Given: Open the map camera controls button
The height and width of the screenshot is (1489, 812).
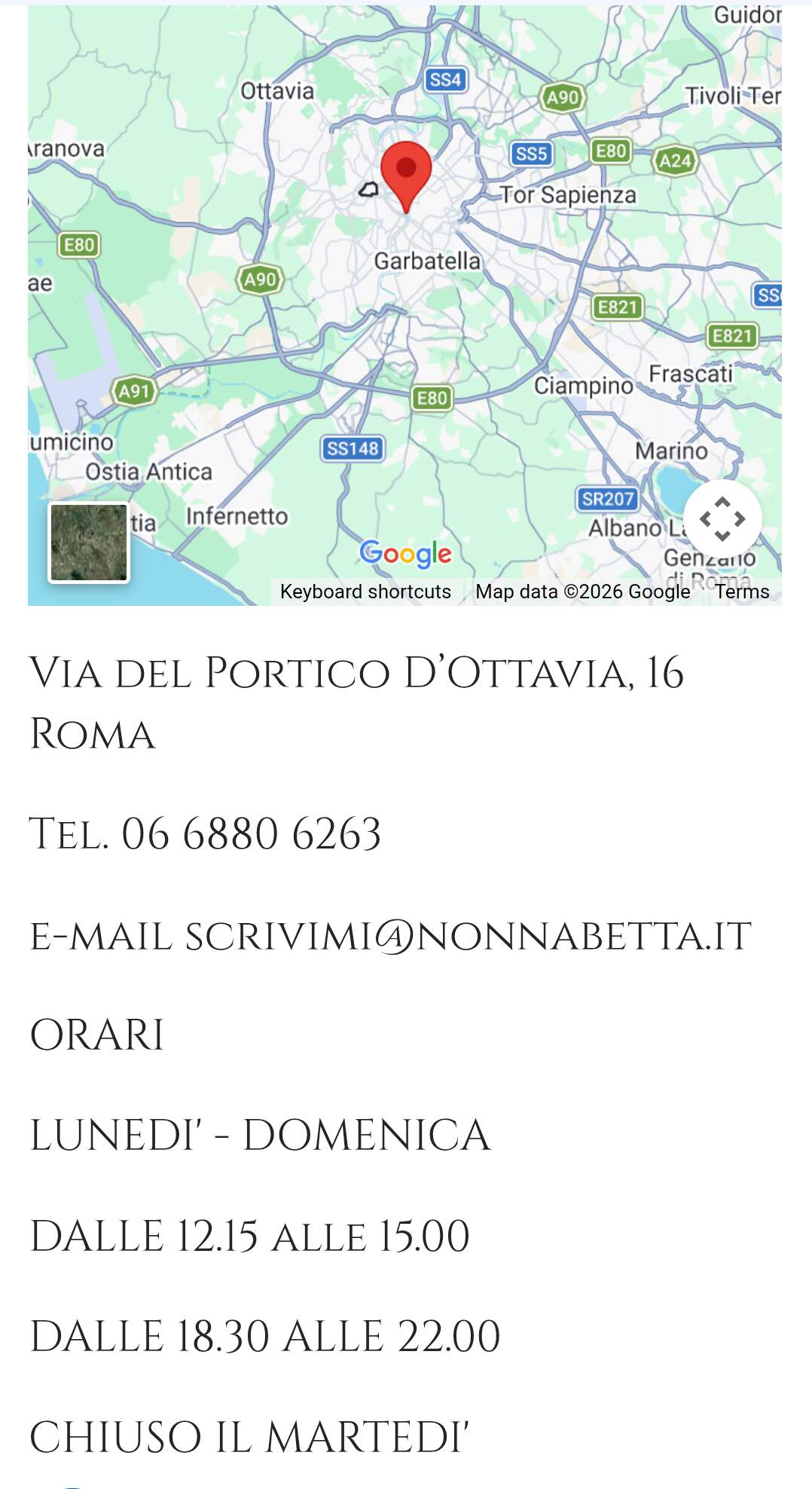Looking at the screenshot, I should [722, 518].
